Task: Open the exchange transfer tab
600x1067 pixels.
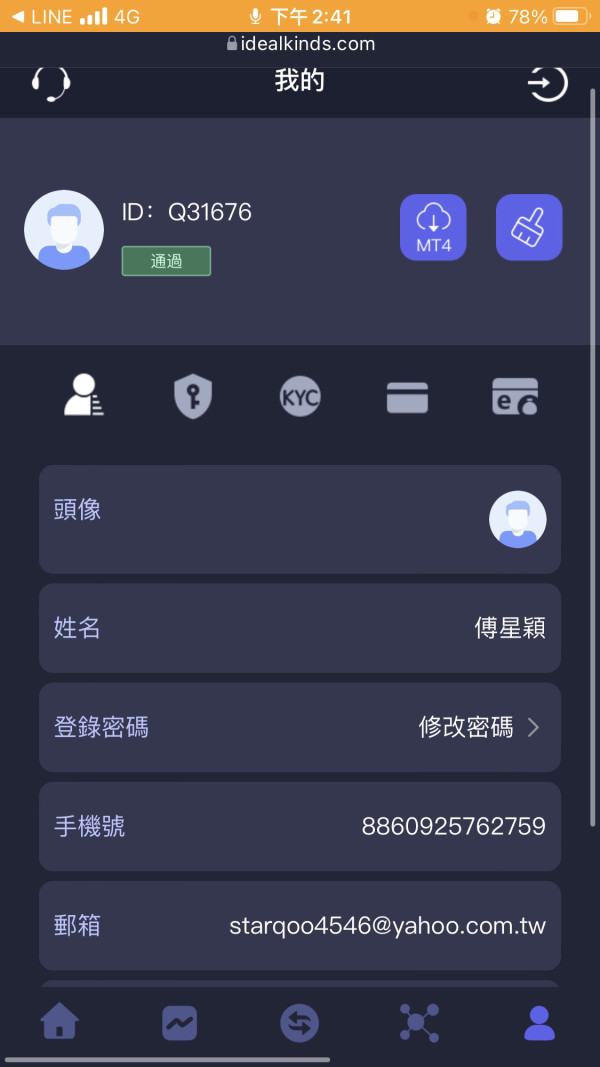Action: coord(299,1023)
